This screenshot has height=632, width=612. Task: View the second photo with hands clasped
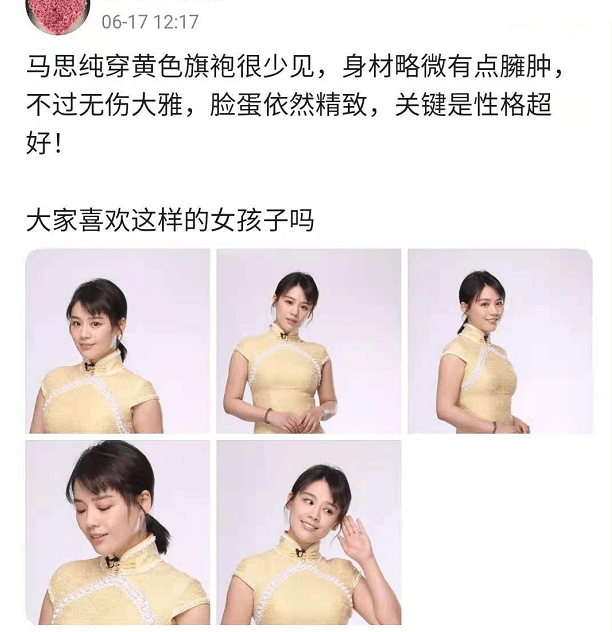click(308, 341)
